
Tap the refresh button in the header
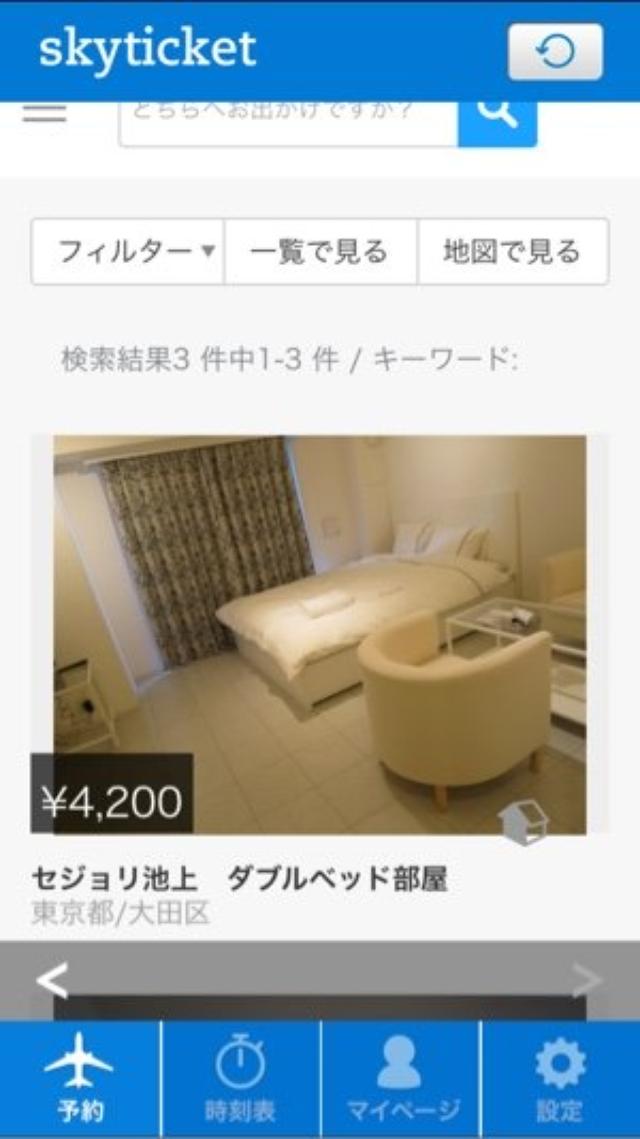(x=555, y=52)
